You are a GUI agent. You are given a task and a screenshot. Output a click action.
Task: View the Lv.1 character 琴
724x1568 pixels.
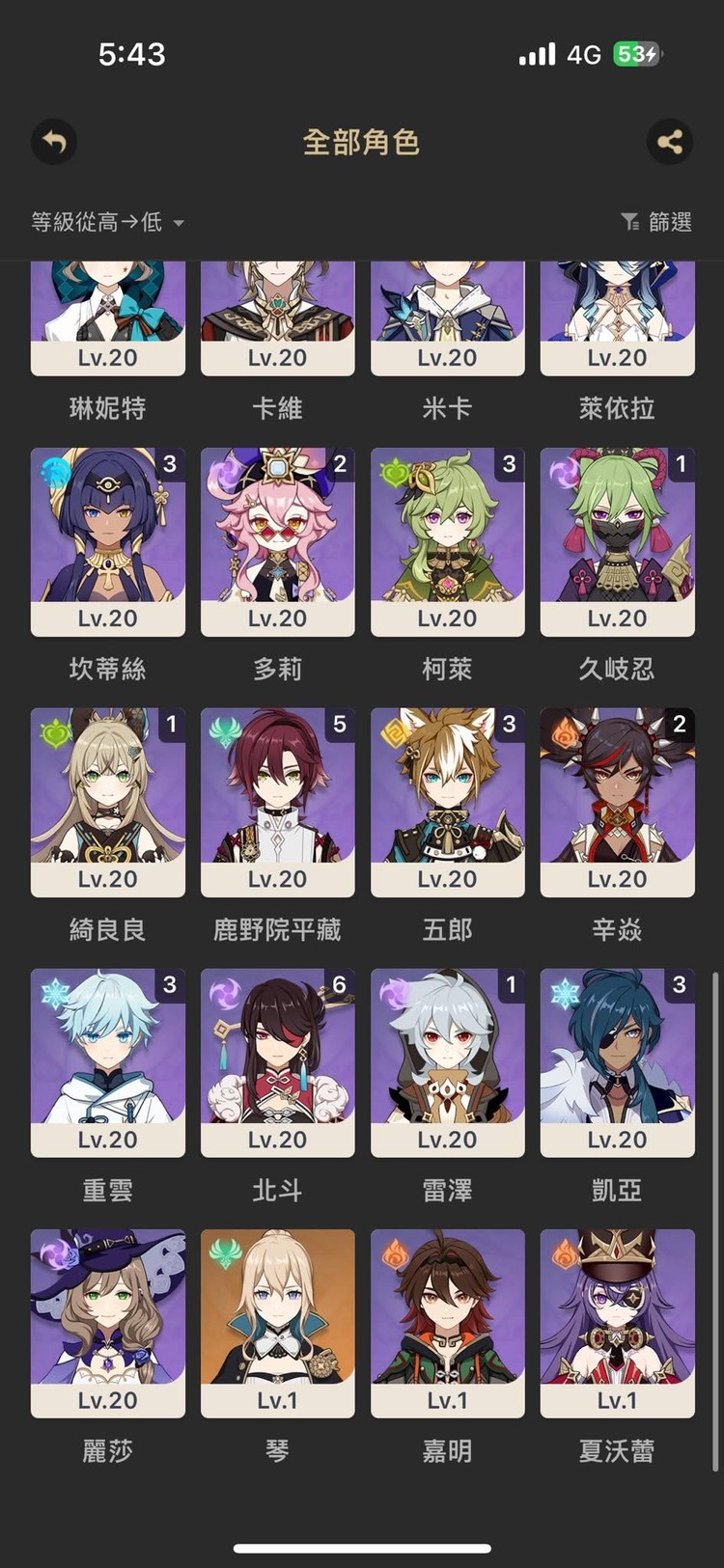point(277,1322)
